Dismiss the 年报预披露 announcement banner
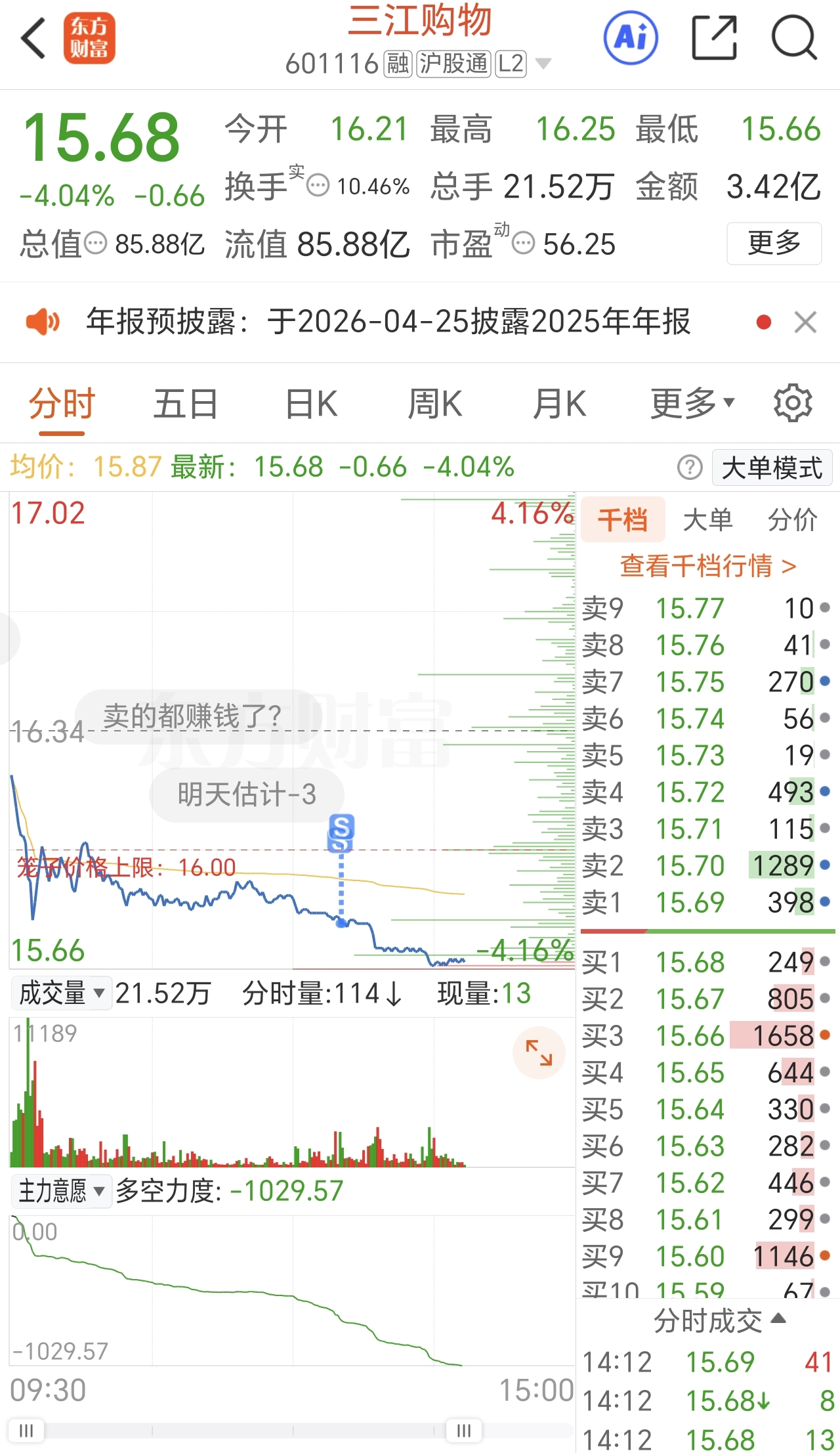The width and height of the screenshot is (840, 1453). (805, 322)
